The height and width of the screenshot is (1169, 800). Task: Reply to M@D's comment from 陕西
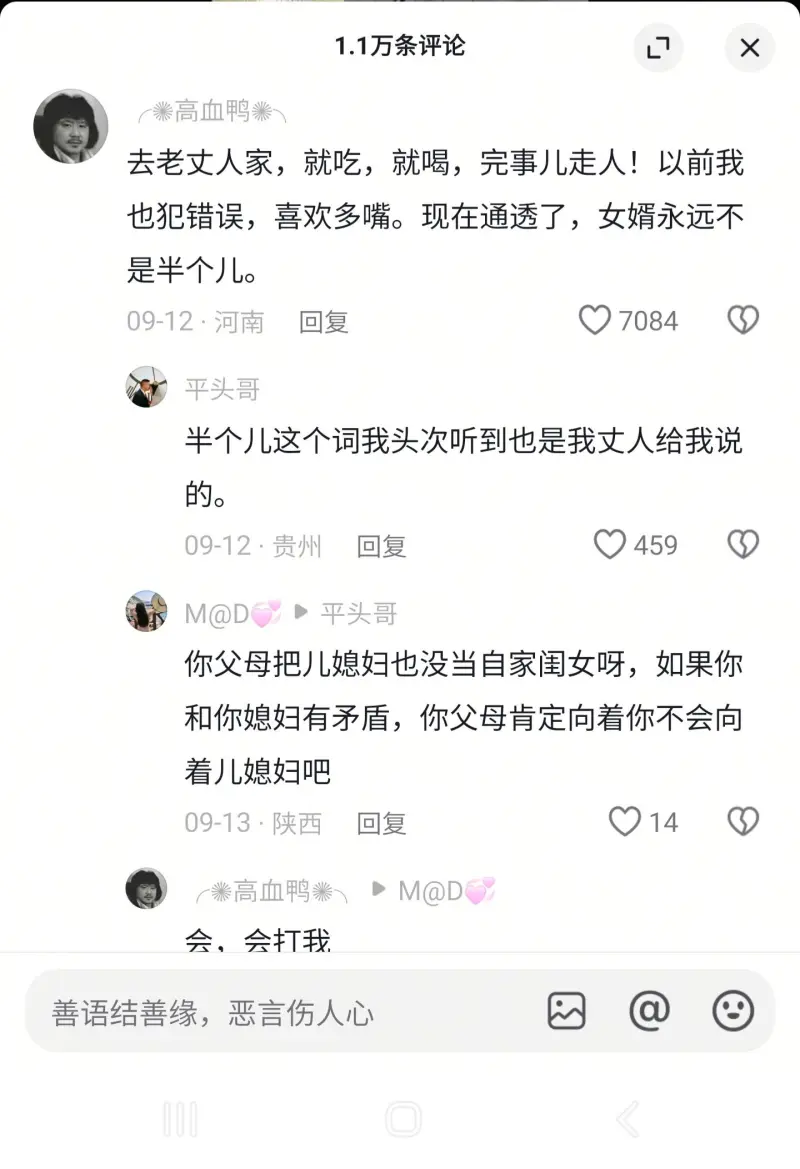(x=381, y=823)
